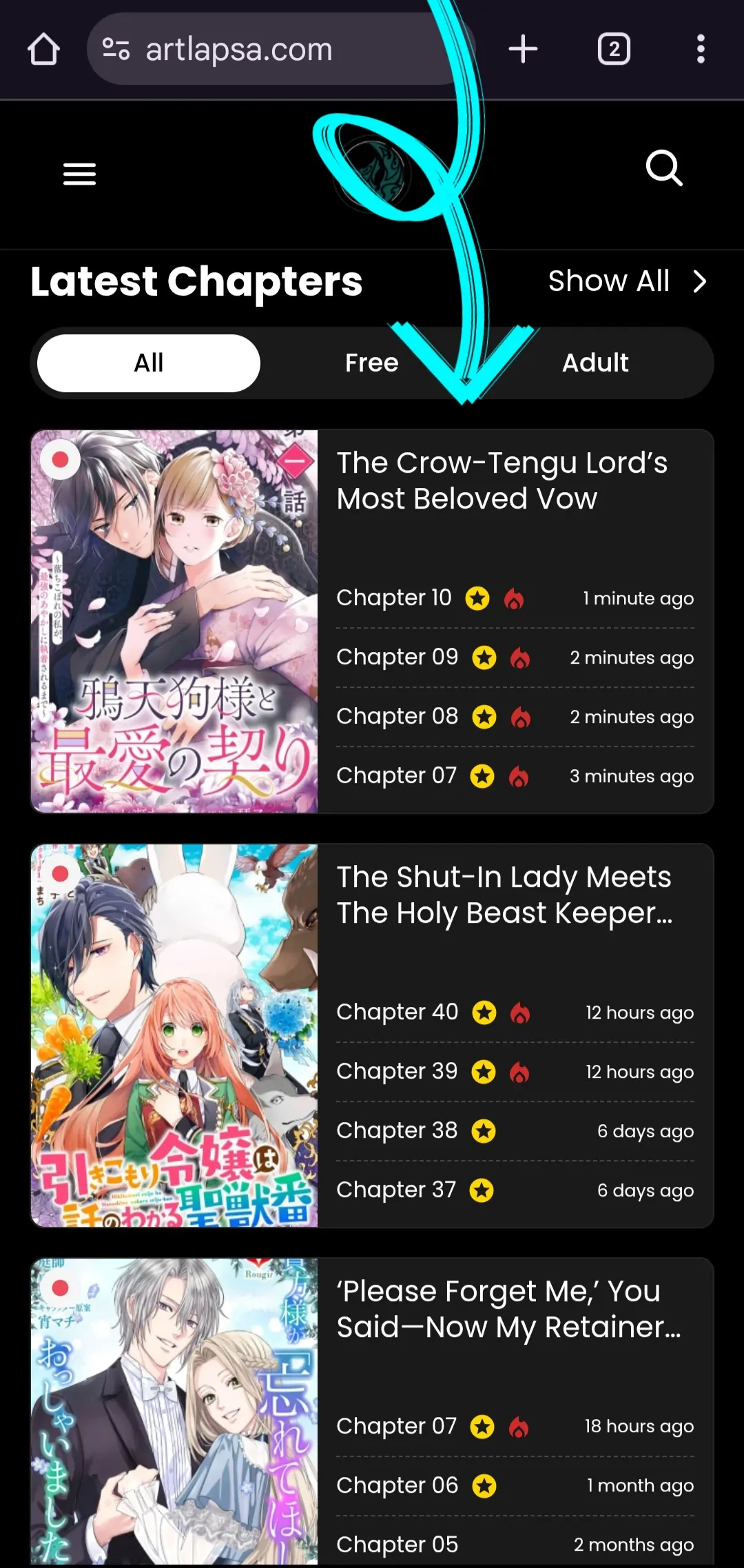Open the browser three-dot menu
The height and width of the screenshot is (1568, 744).
[x=701, y=48]
